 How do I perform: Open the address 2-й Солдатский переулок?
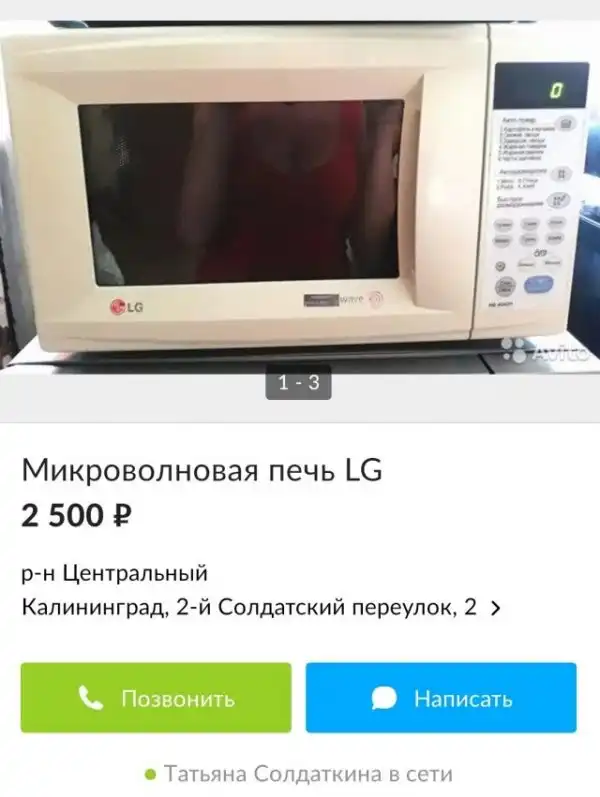tap(260, 607)
